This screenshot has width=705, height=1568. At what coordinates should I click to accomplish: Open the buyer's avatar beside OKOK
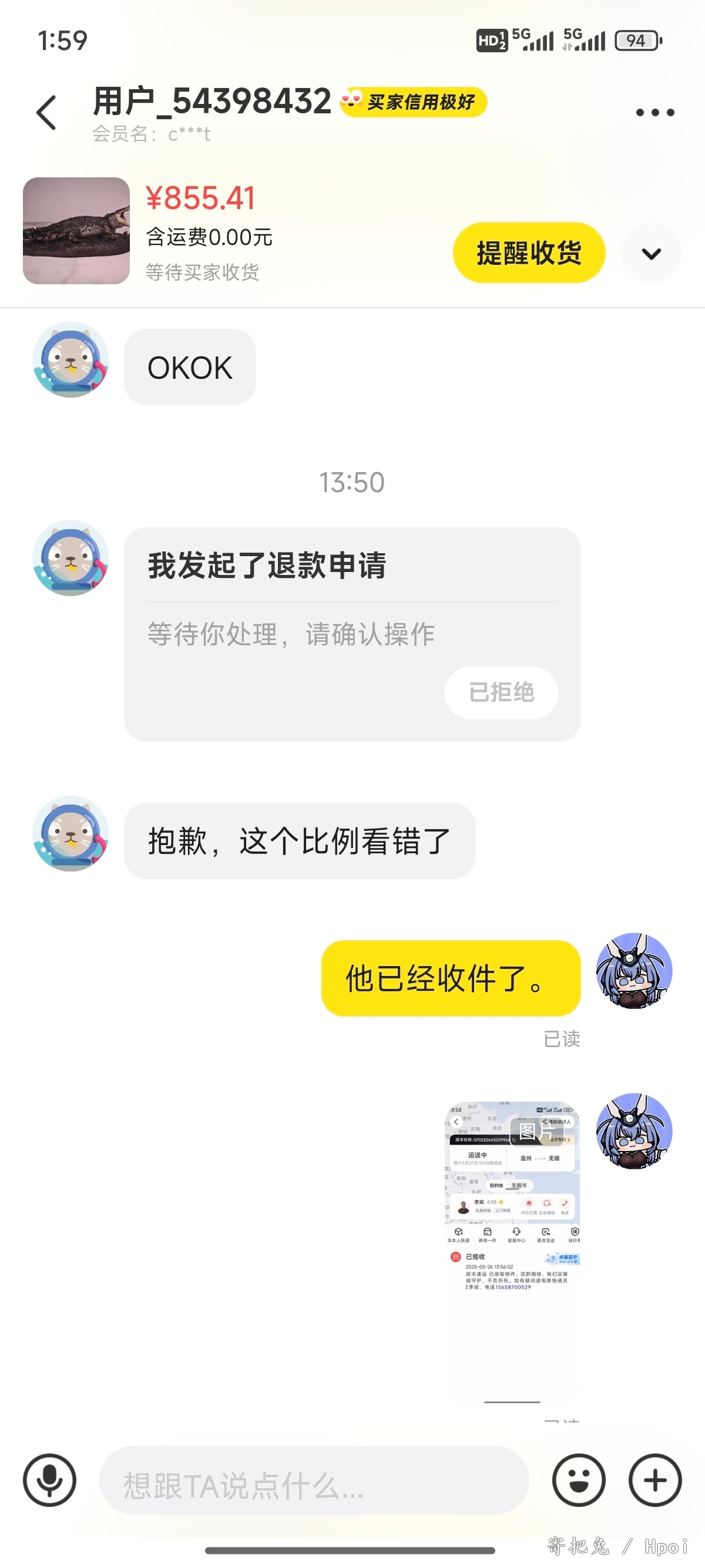70,360
